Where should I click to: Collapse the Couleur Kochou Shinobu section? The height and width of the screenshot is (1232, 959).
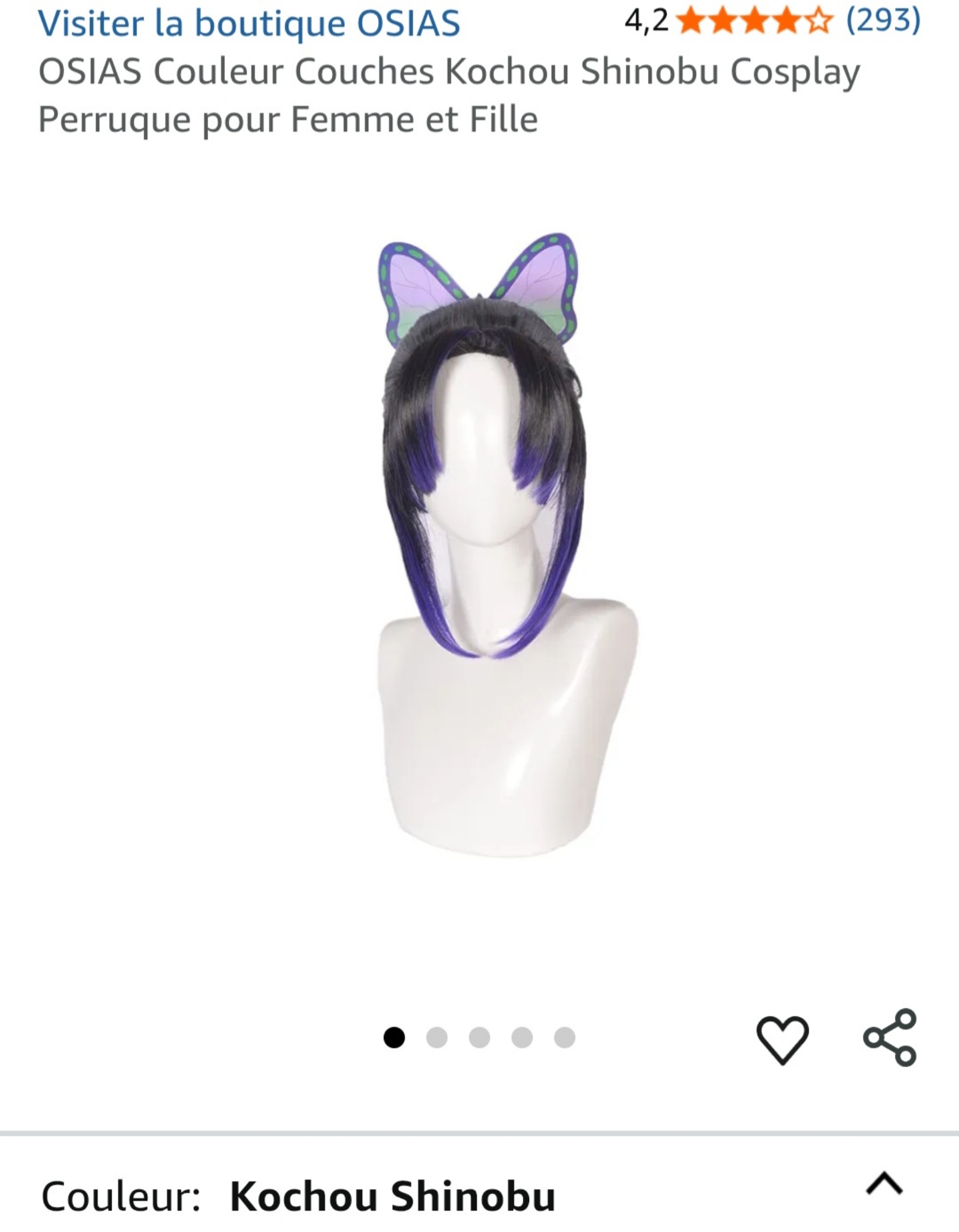[884, 1183]
